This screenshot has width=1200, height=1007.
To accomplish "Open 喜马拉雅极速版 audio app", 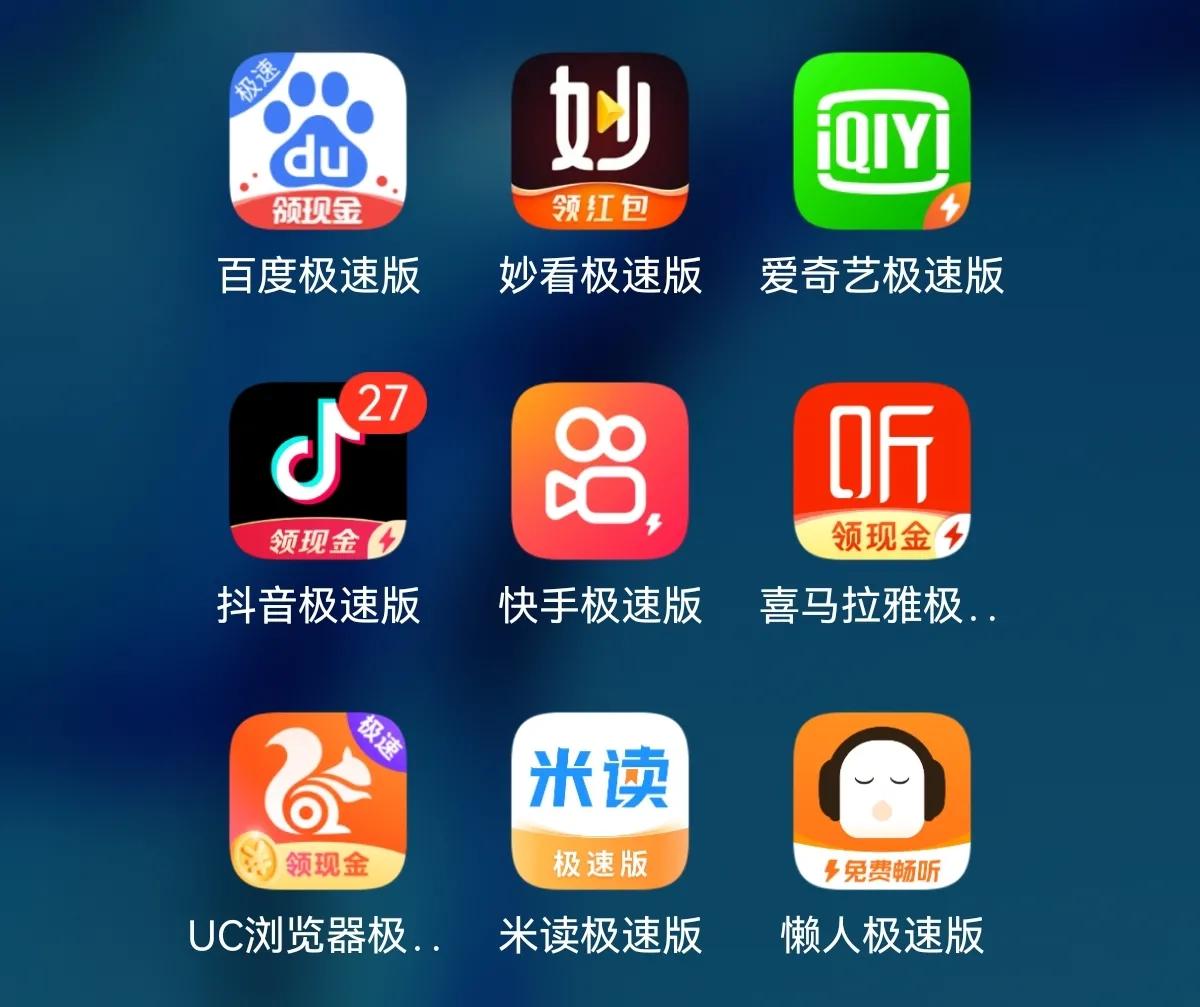I will pos(881,471).
